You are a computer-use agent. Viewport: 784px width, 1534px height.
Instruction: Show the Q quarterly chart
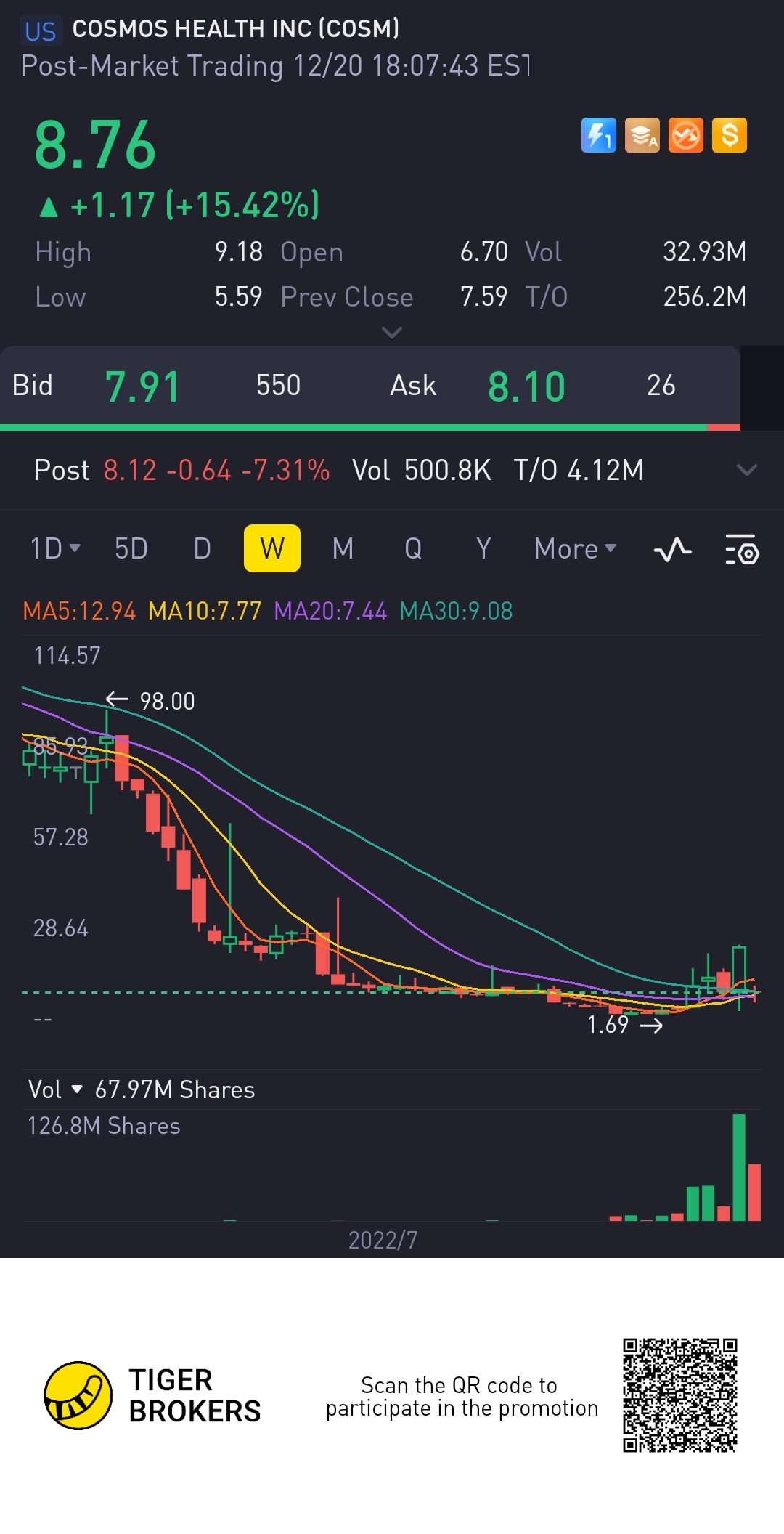(413, 549)
